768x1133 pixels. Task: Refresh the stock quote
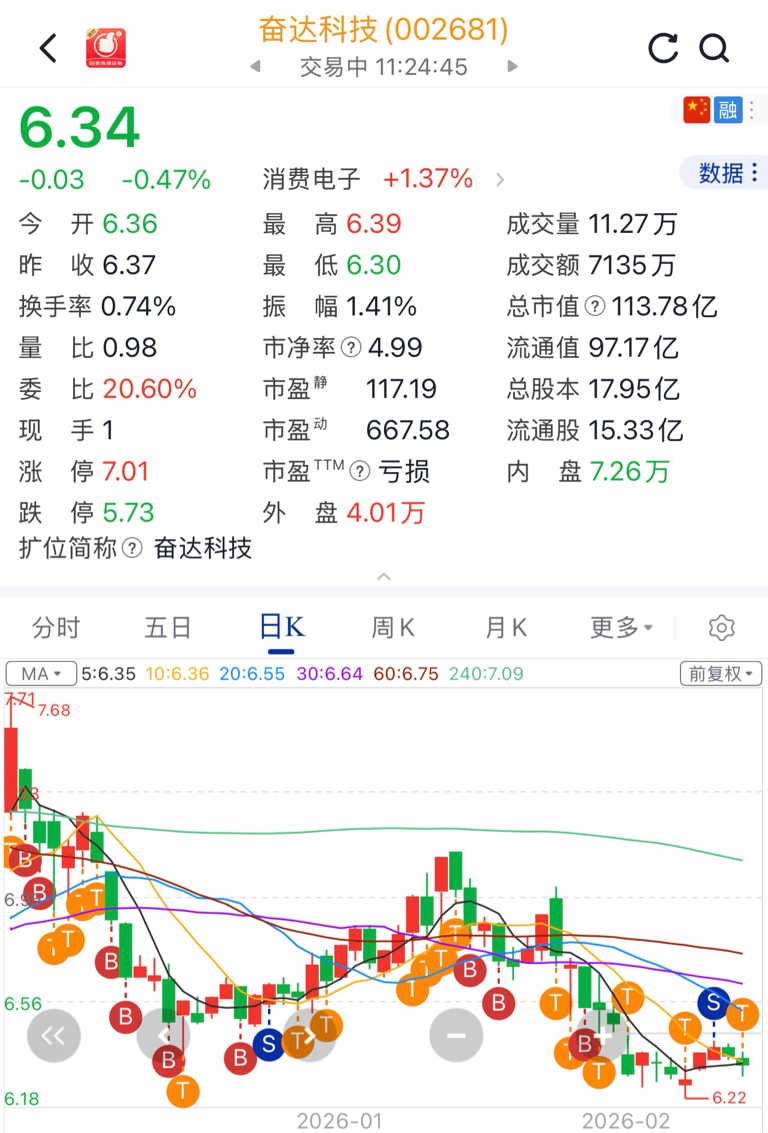(x=663, y=48)
